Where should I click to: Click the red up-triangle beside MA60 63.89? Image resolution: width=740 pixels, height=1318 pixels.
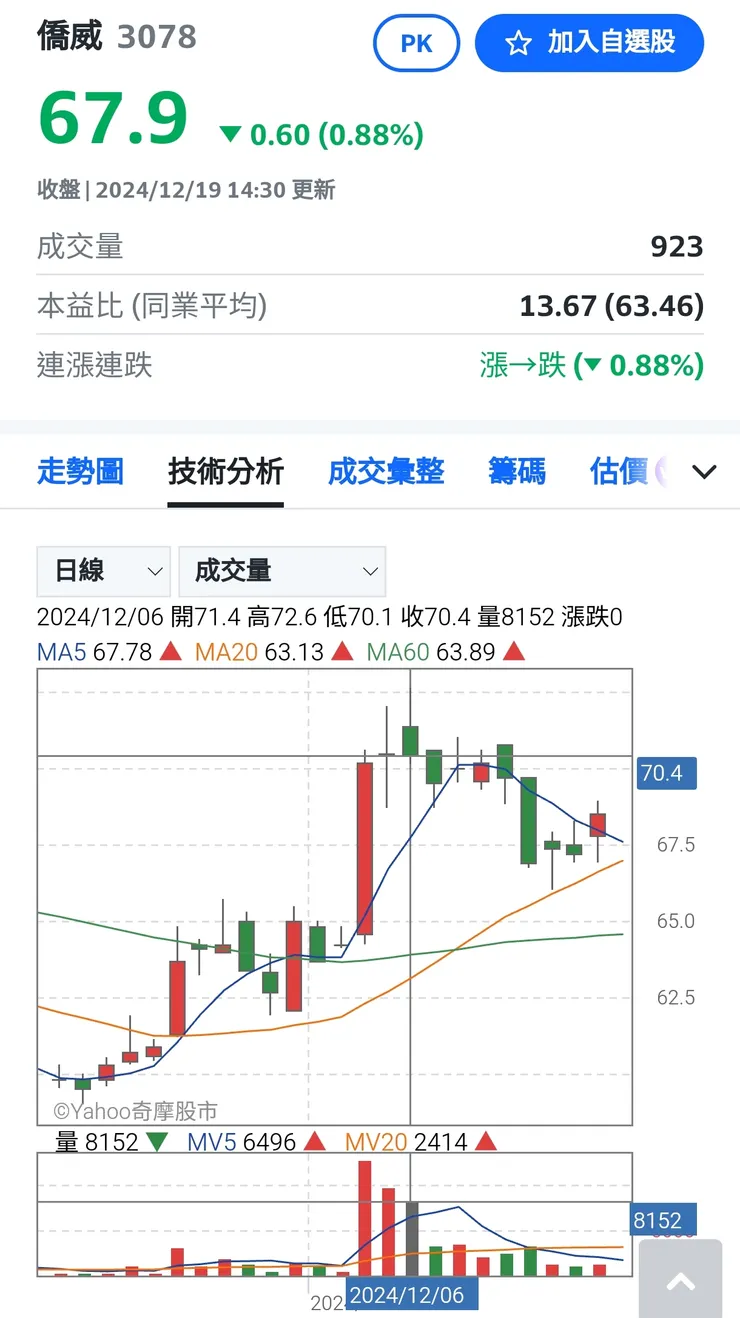point(516,652)
